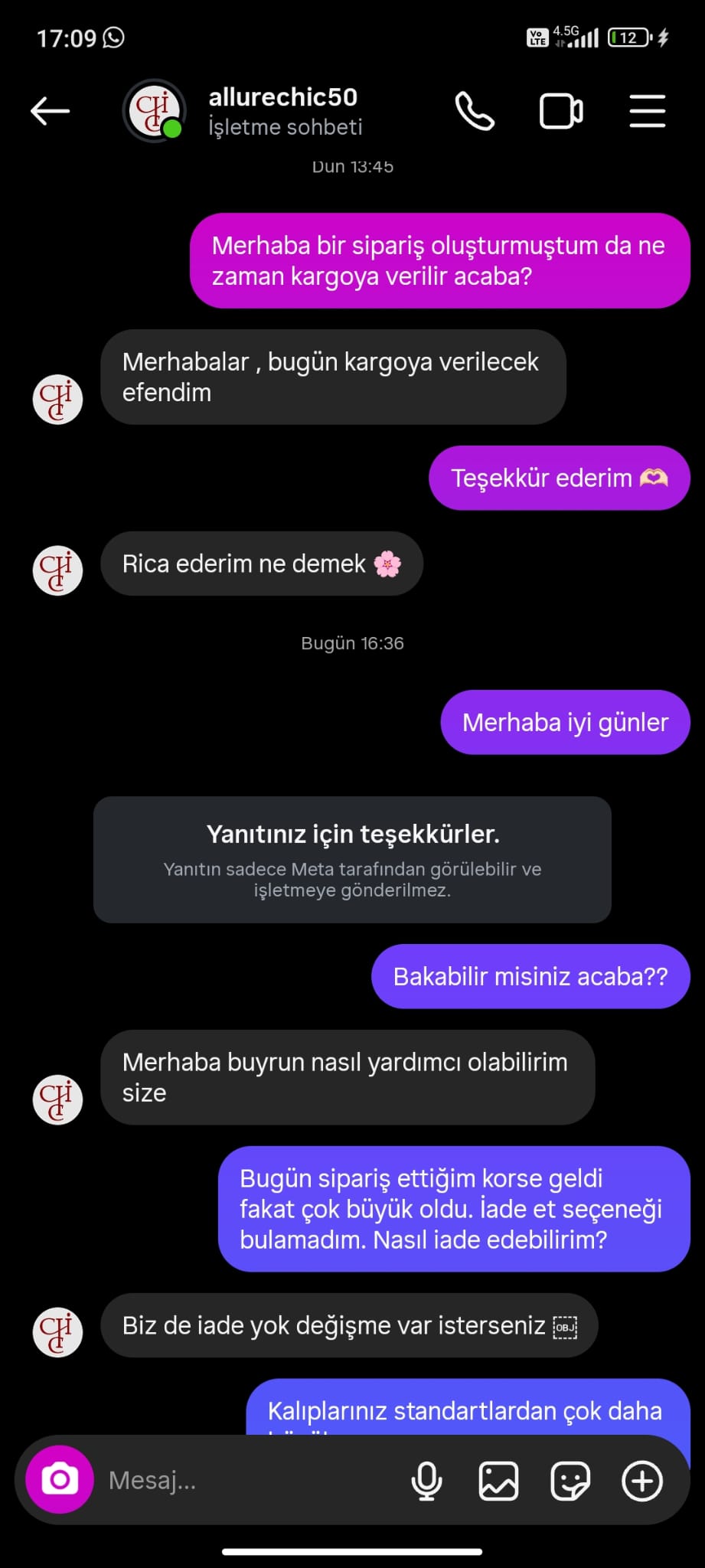The image size is (705, 1568).
Task: Open gallery to attach an image
Action: [x=498, y=1480]
